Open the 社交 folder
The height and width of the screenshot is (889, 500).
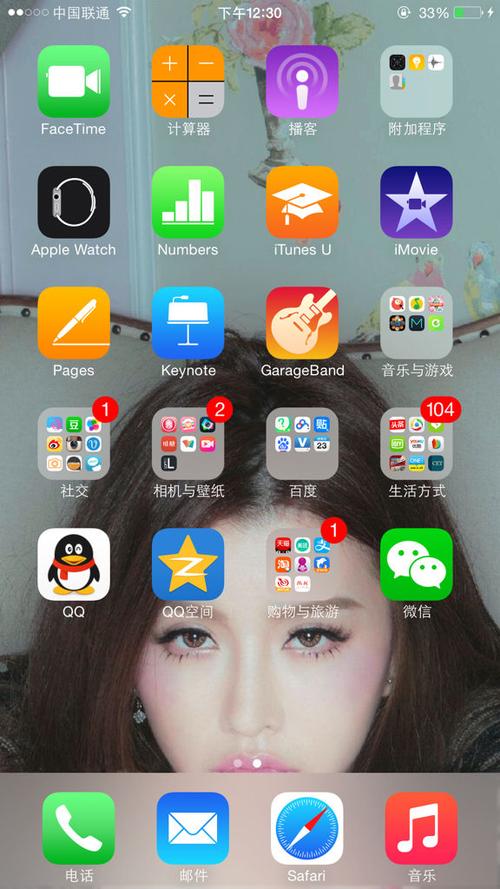[74, 443]
